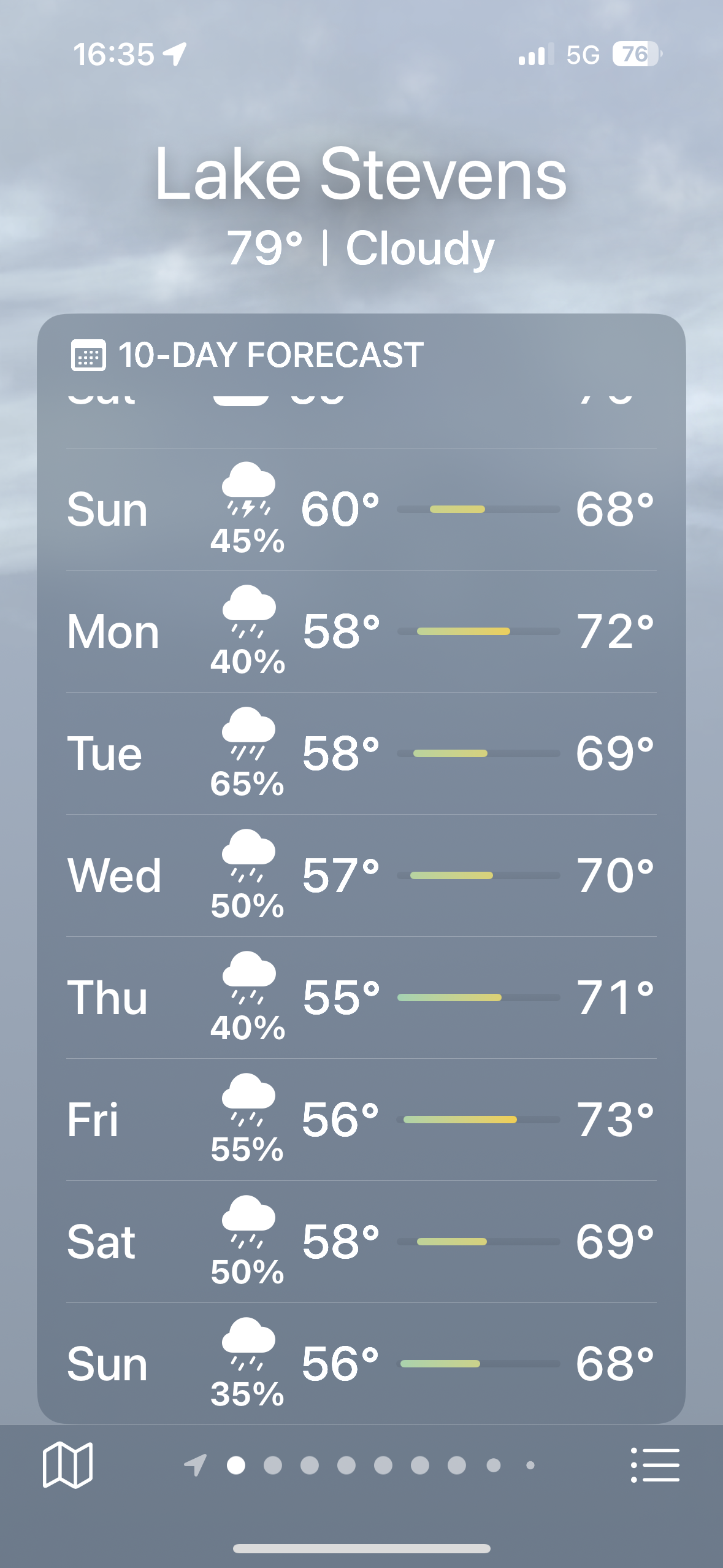Open Wednesday's forecast details
Screen dimensions: 723x1568
point(361,875)
